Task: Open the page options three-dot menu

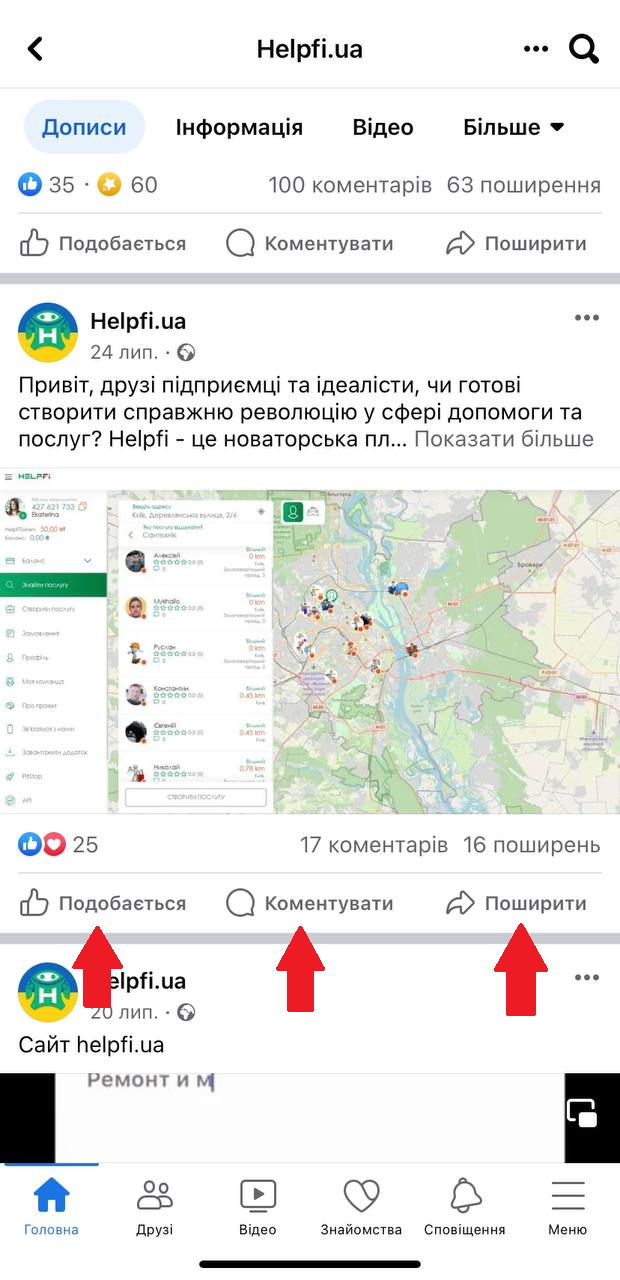Action: [536, 48]
